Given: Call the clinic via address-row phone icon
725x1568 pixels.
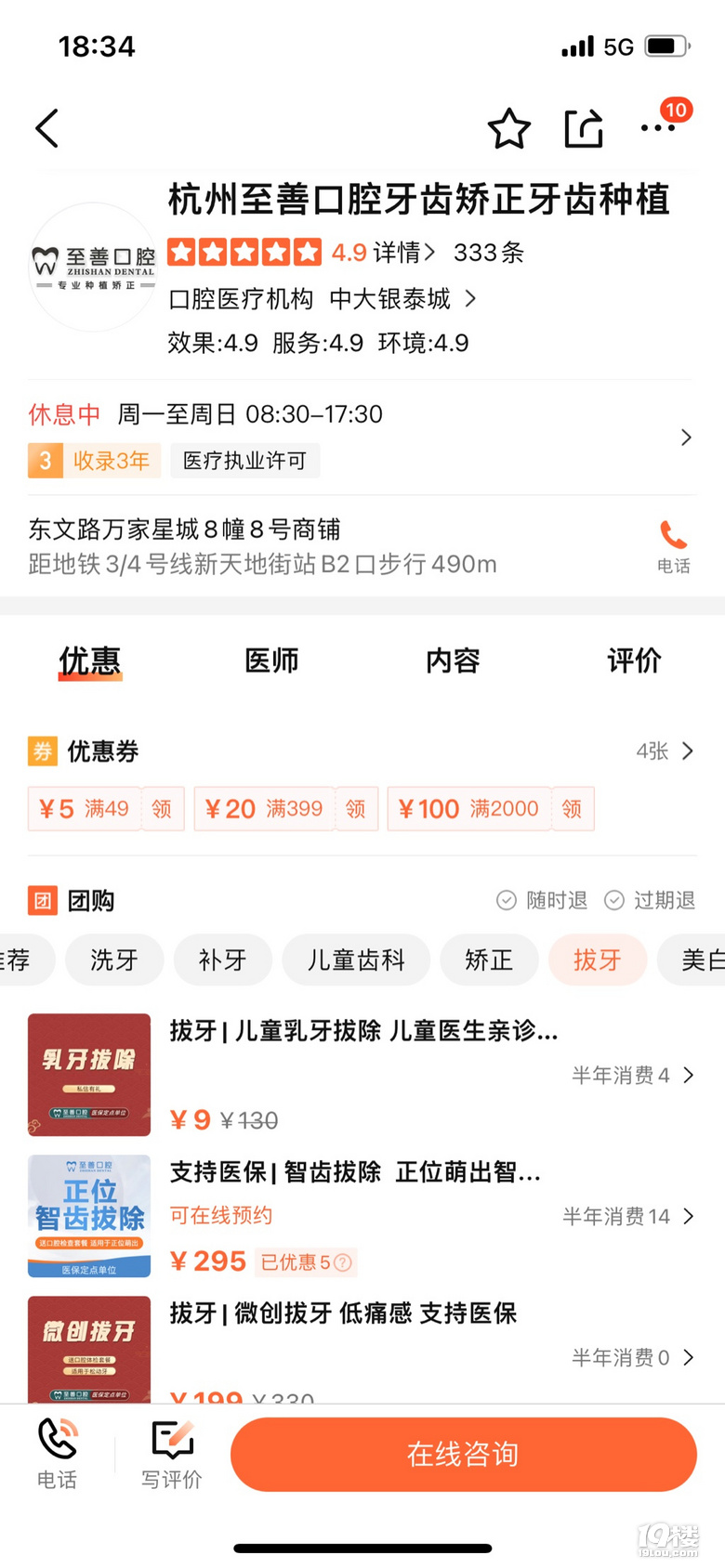Looking at the screenshot, I should 673,545.
